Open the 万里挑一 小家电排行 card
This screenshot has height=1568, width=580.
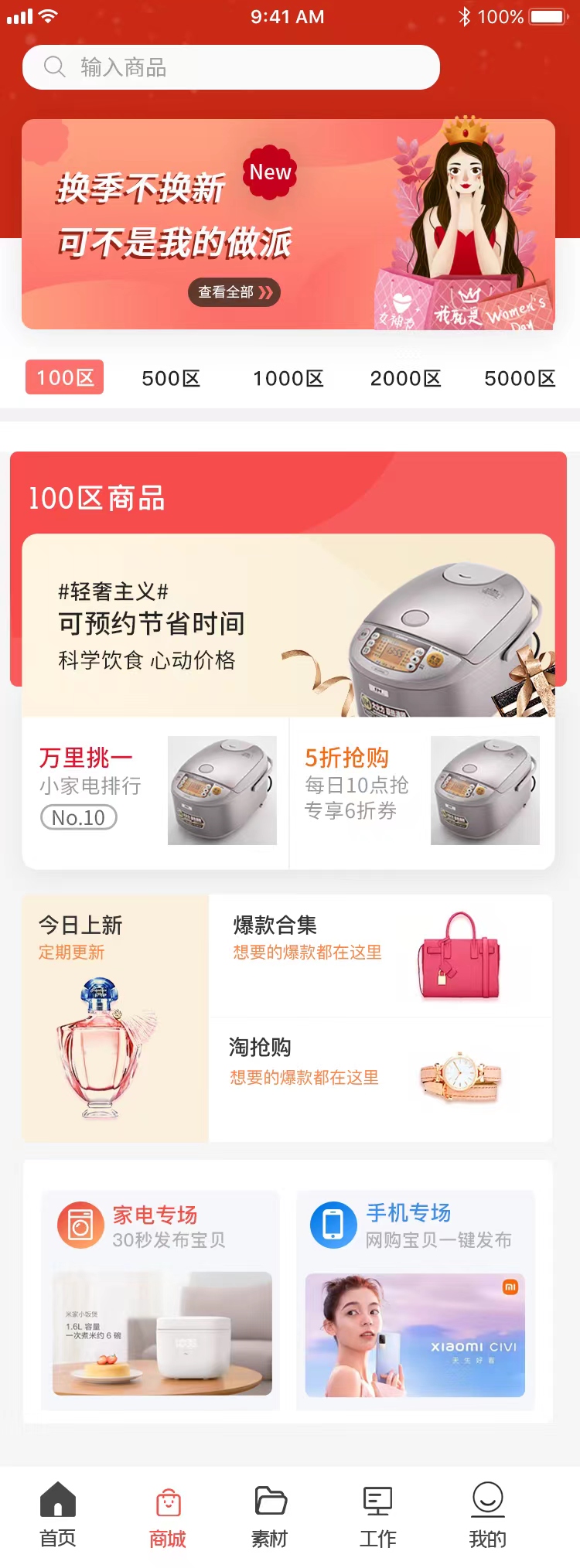[x=155, y=791]
